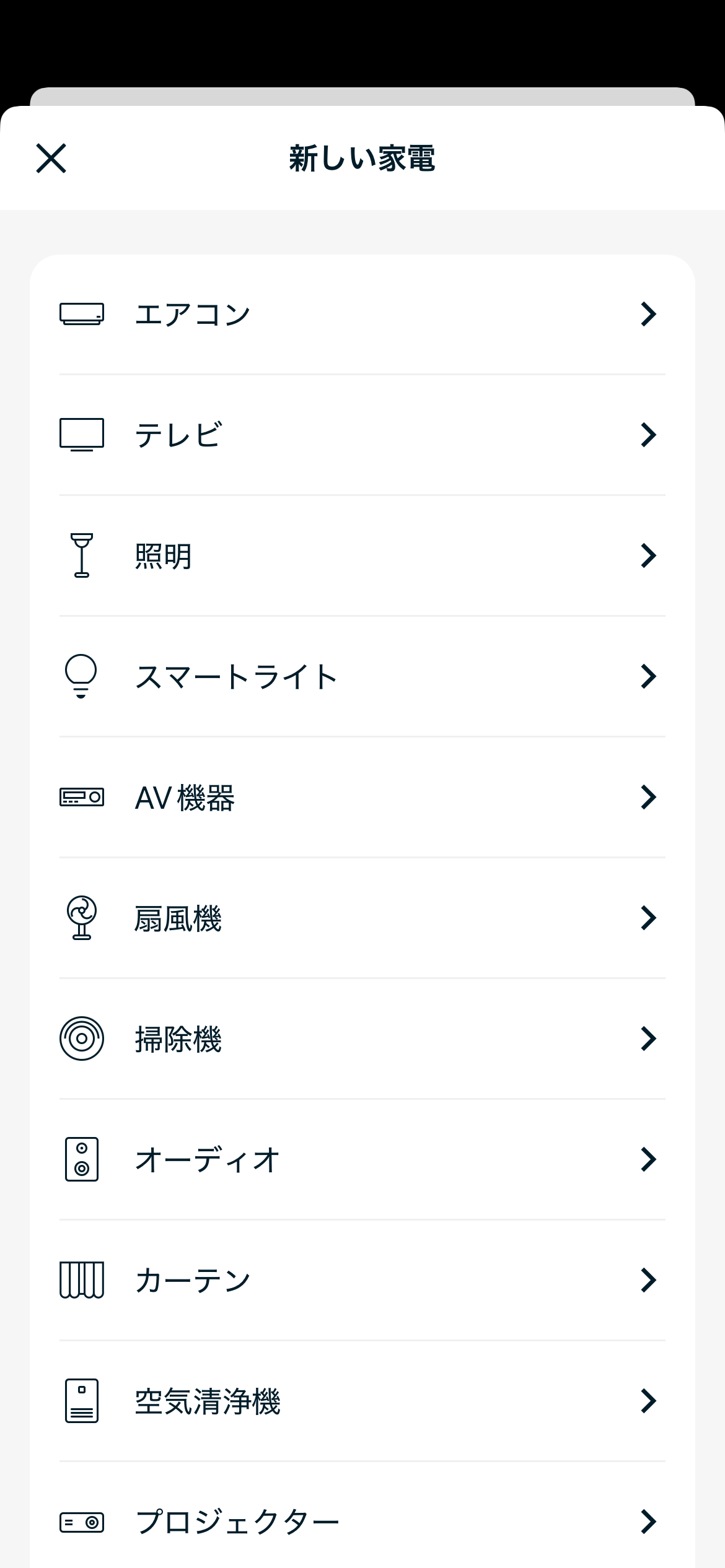Open the オーディオ option

tap(362, 1159)
